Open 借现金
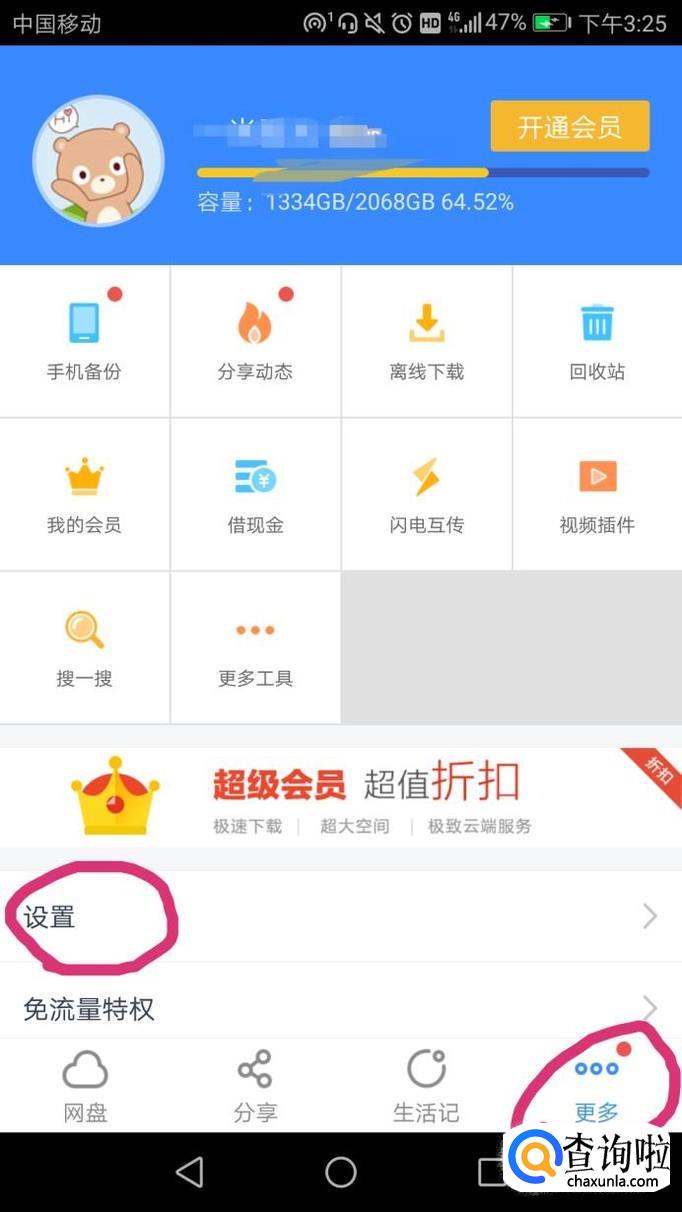Image resolution: width=682 pixels, height=1212 pixels. click(x=255, y=494)
